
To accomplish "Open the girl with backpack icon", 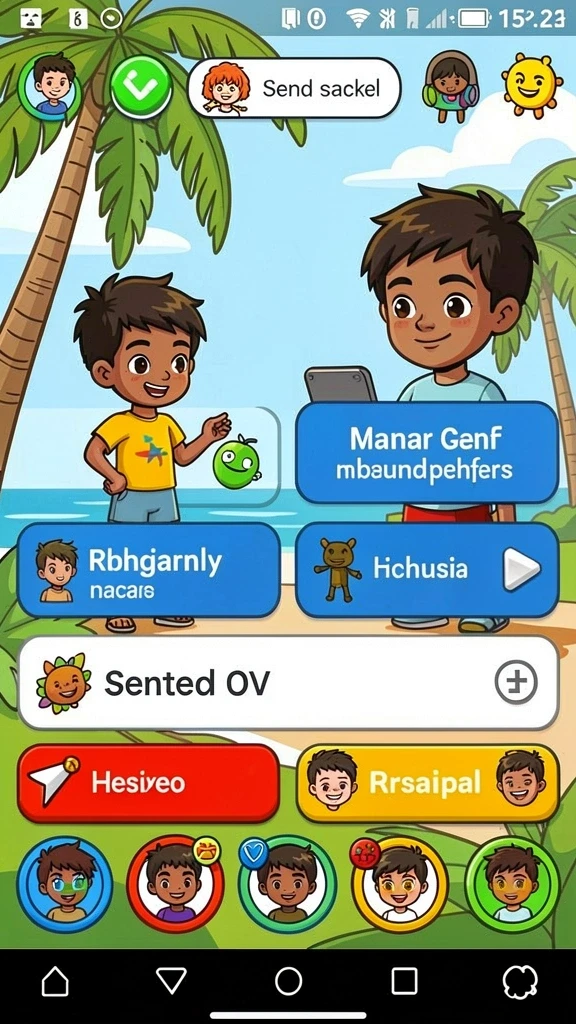I will click(451, 86).
